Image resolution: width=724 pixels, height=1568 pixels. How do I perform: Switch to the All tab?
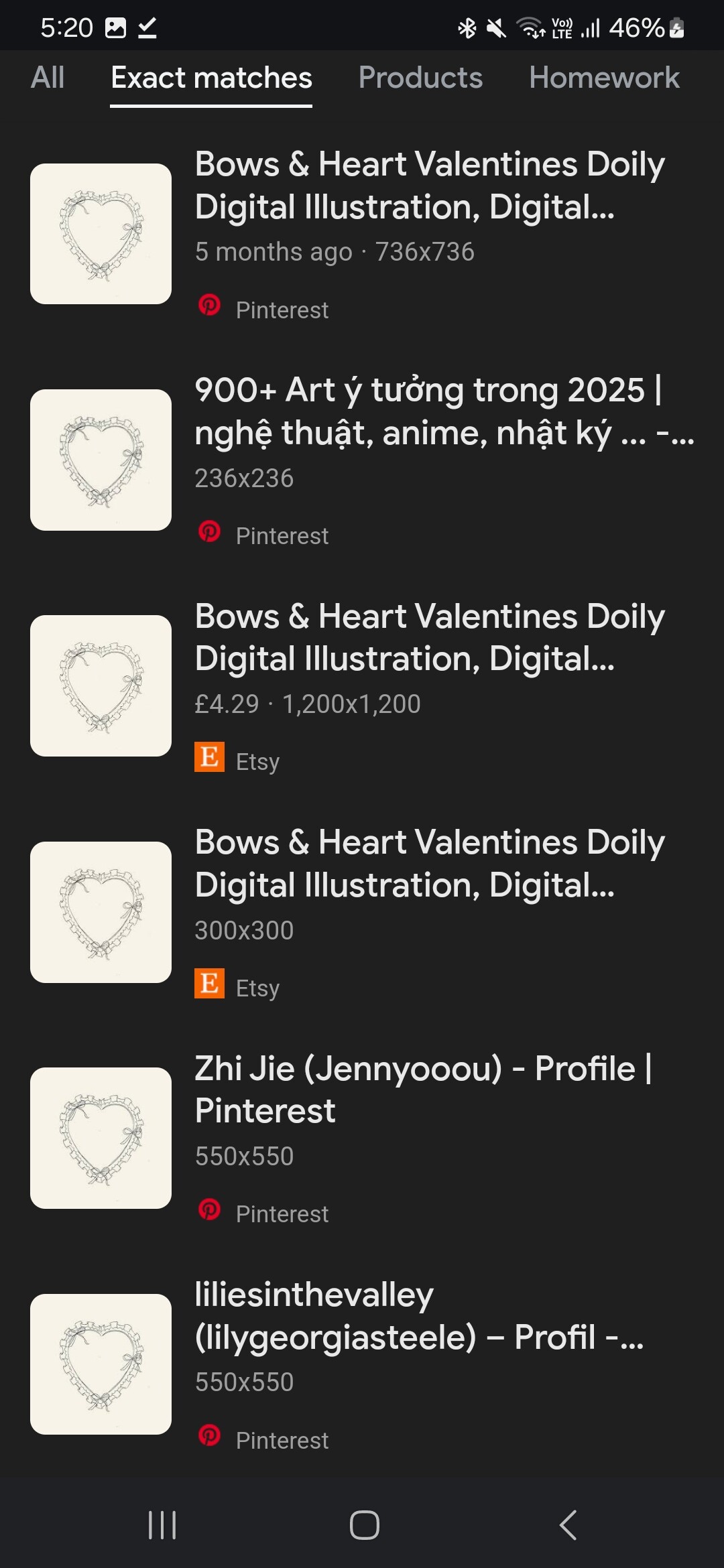tap(48, 78)
